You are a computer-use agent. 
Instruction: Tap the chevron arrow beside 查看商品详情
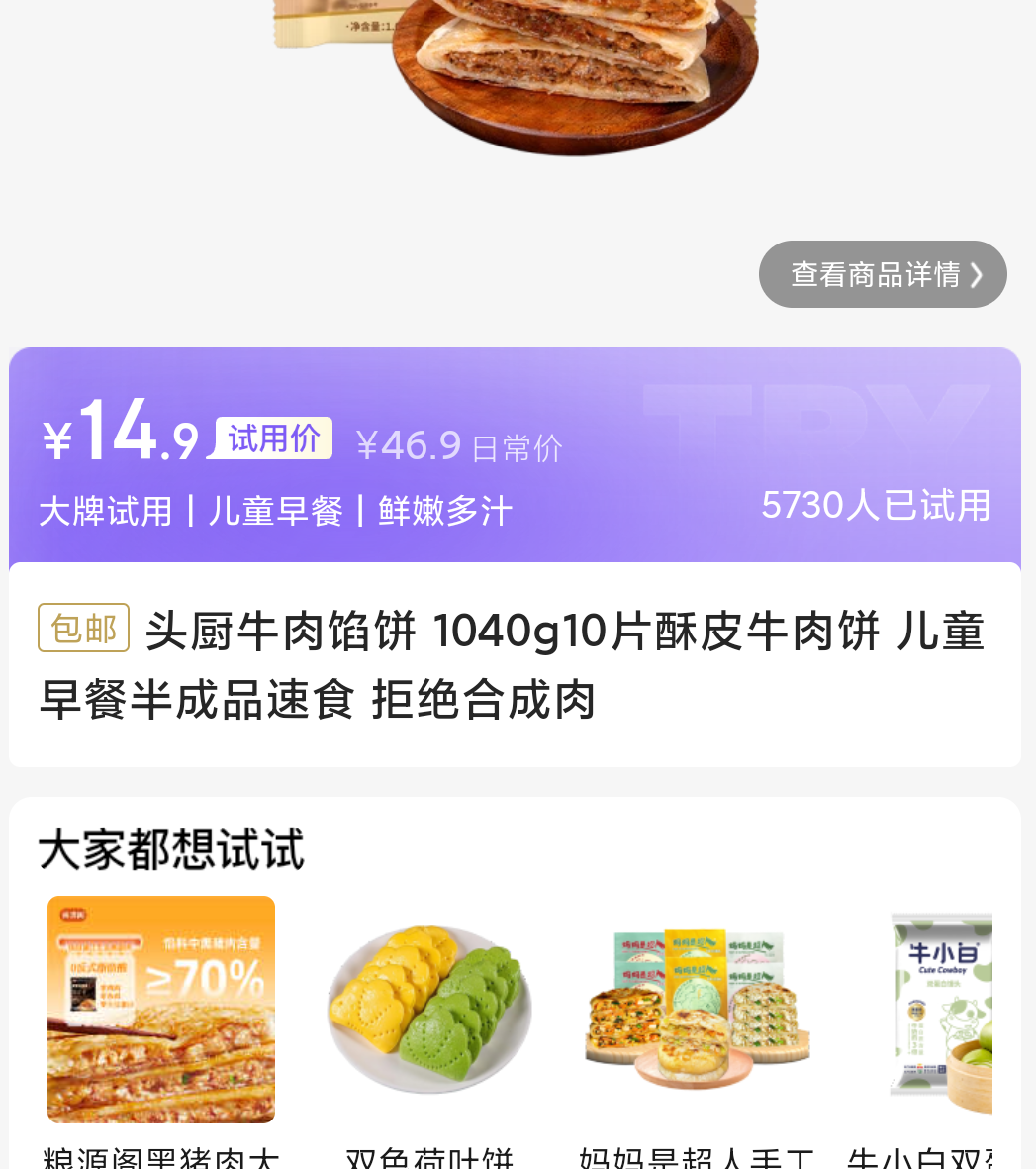click(x=977, y=274)
